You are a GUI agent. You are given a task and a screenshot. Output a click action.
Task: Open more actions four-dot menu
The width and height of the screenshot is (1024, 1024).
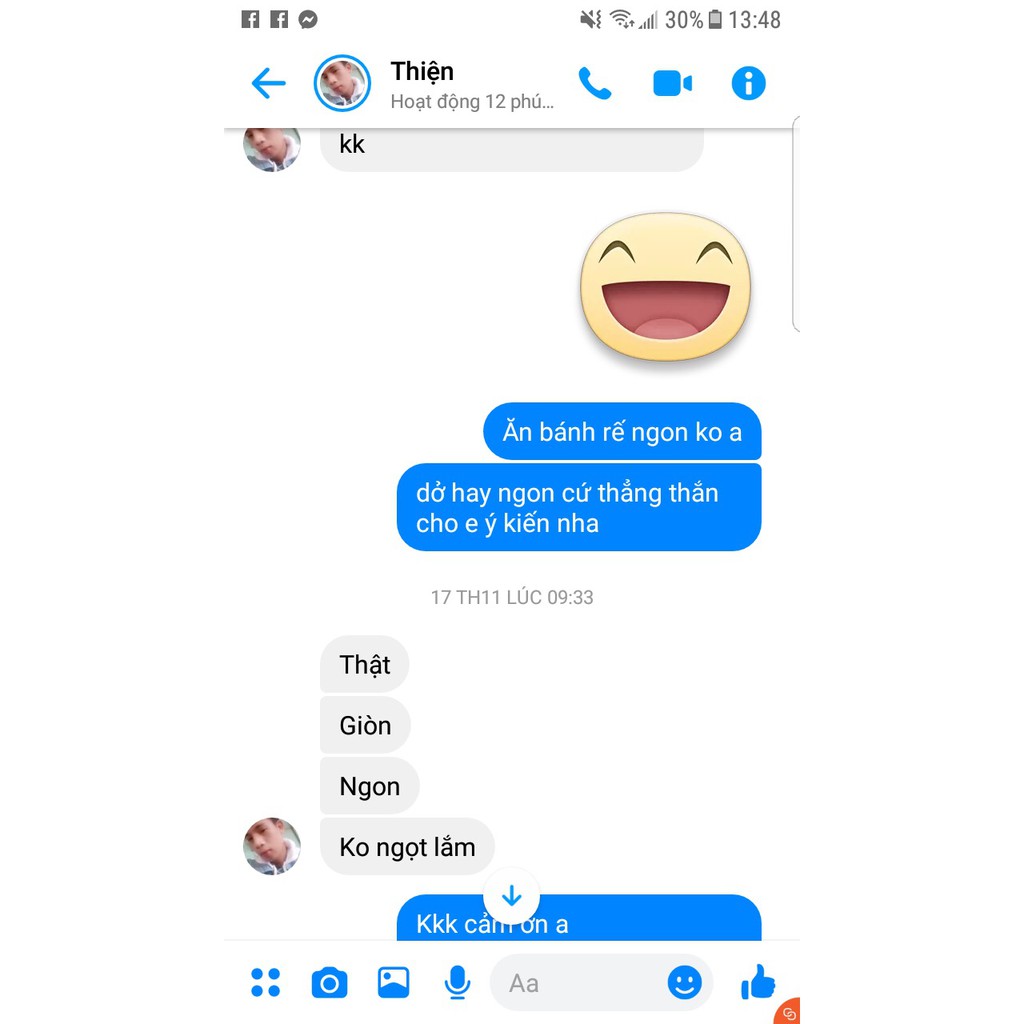click(x=266, y=983)
